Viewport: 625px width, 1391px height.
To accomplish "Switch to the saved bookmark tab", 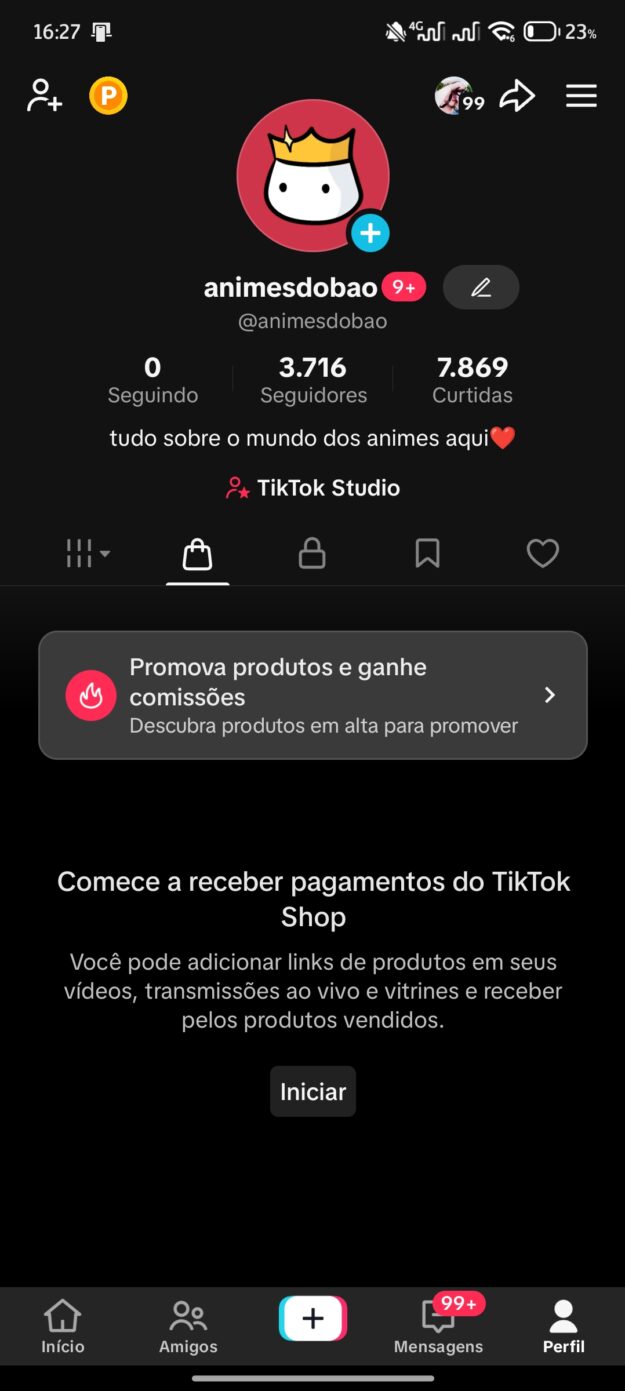I will [x=427, y=553].
